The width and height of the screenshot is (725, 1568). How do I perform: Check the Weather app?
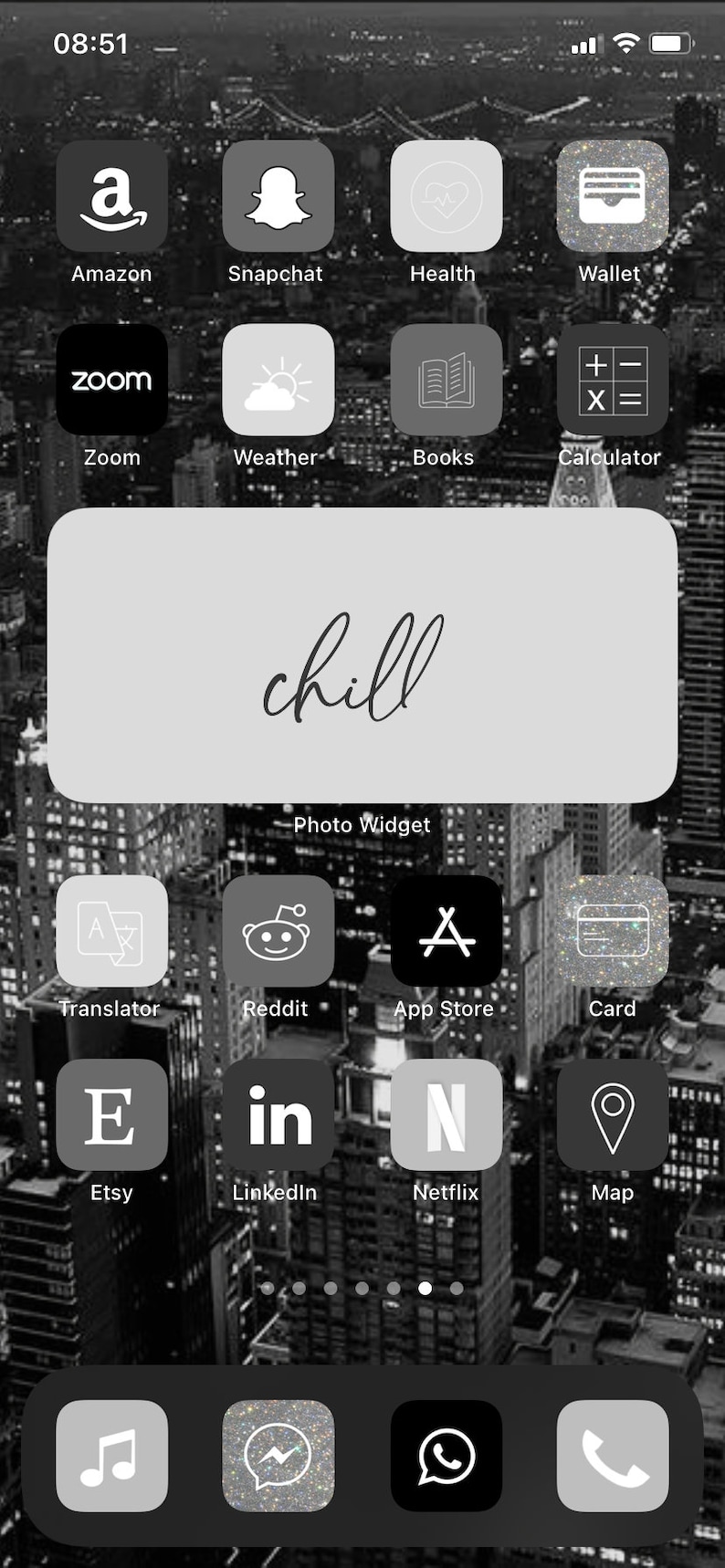click(278, 380)
